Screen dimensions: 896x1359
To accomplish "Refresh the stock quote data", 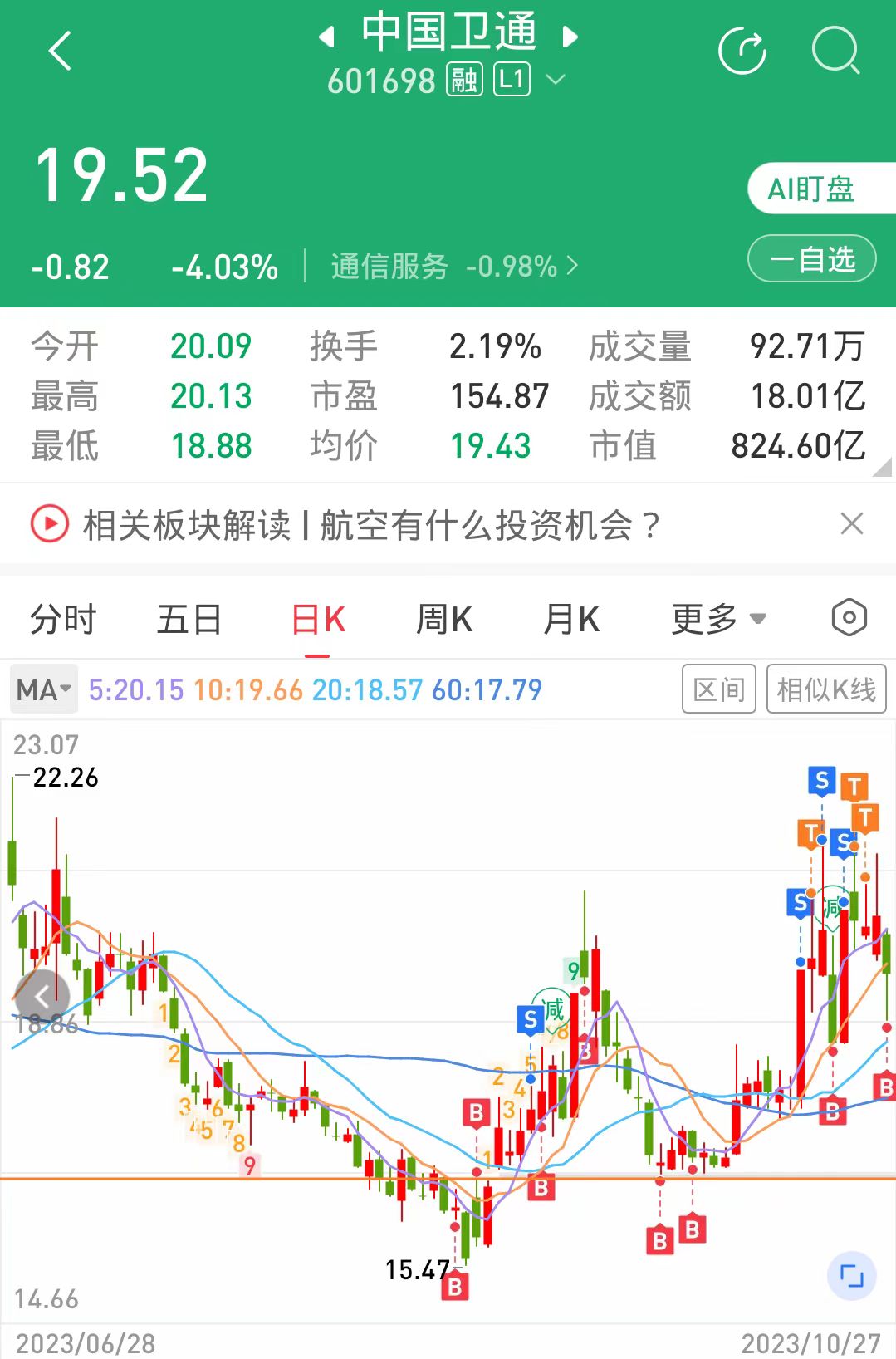I will click(x=743, y=52).
